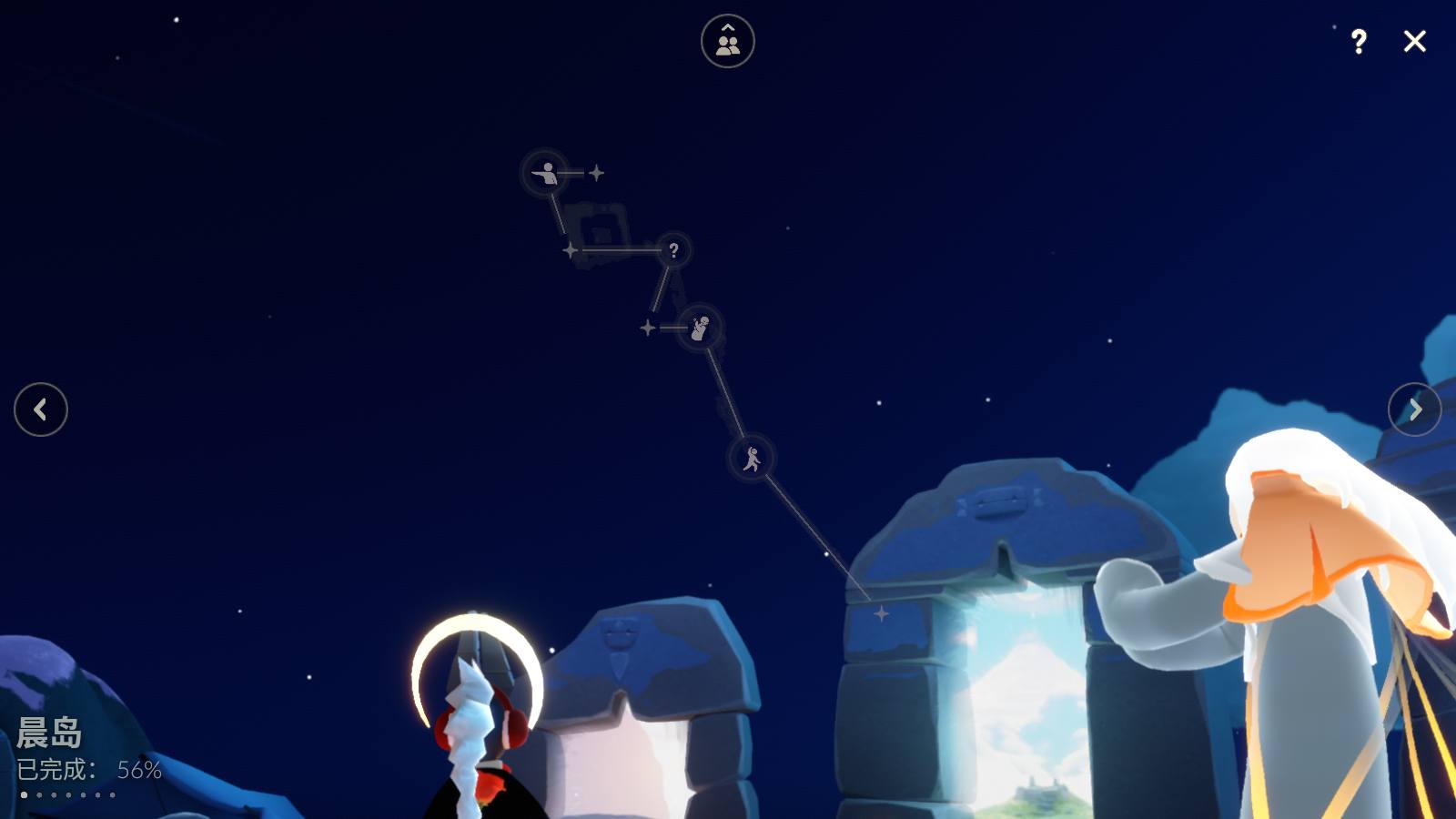Go to the previous constellation
This screenshot has width=1456, height=819.
pos(41,409)
